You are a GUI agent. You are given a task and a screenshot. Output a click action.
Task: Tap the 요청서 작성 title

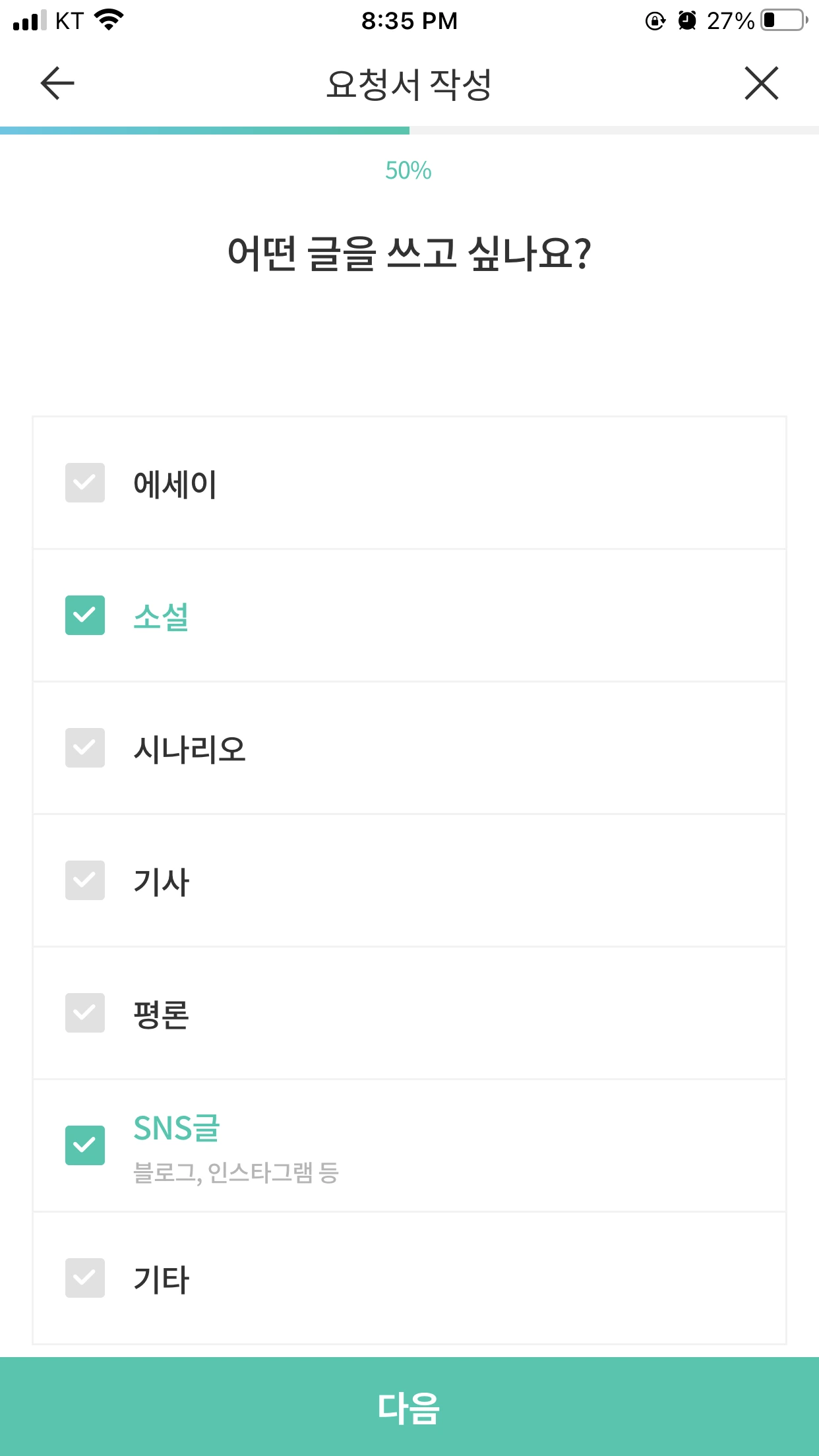[409, 82]
